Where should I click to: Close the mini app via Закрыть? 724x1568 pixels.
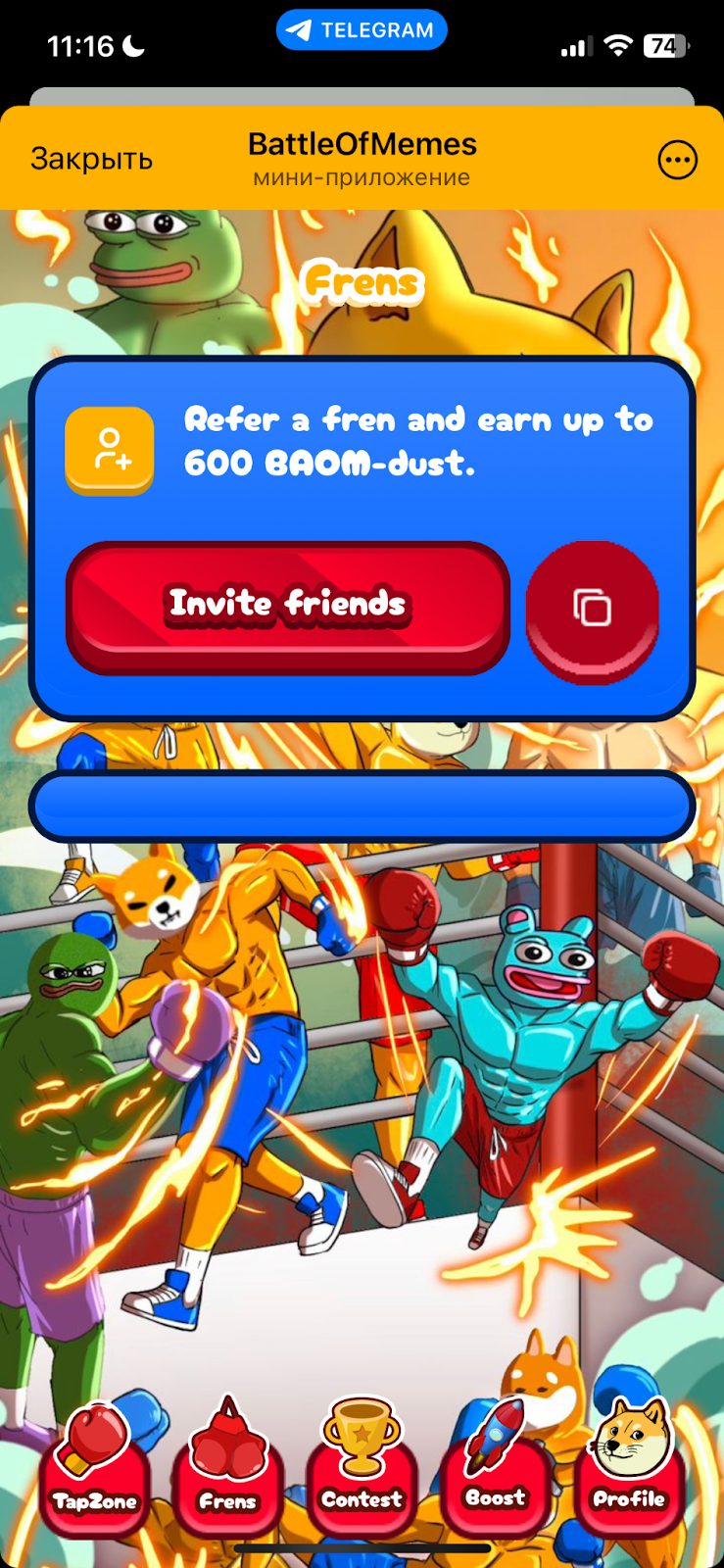pyautogui.click(x=91, y=159)
